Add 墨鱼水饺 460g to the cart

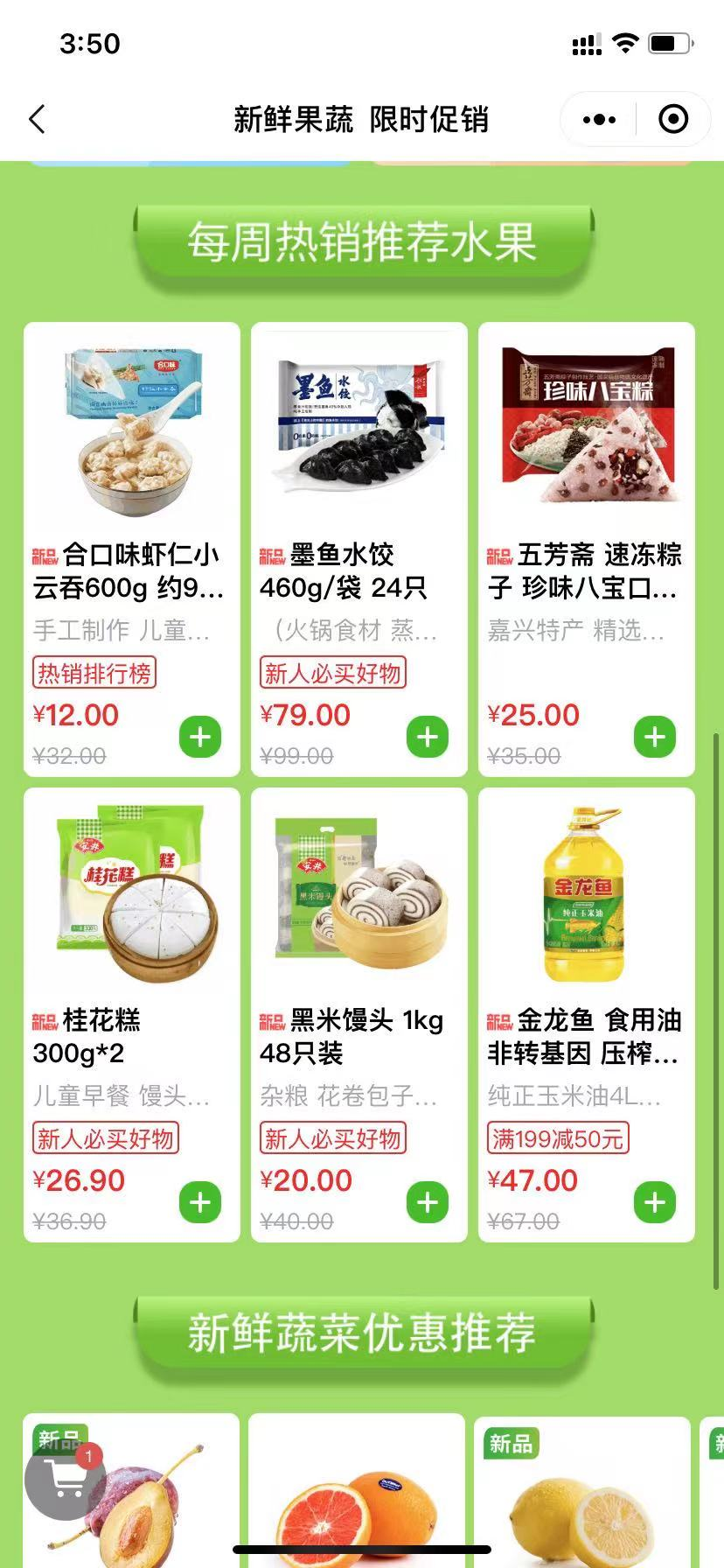[428, 737]
